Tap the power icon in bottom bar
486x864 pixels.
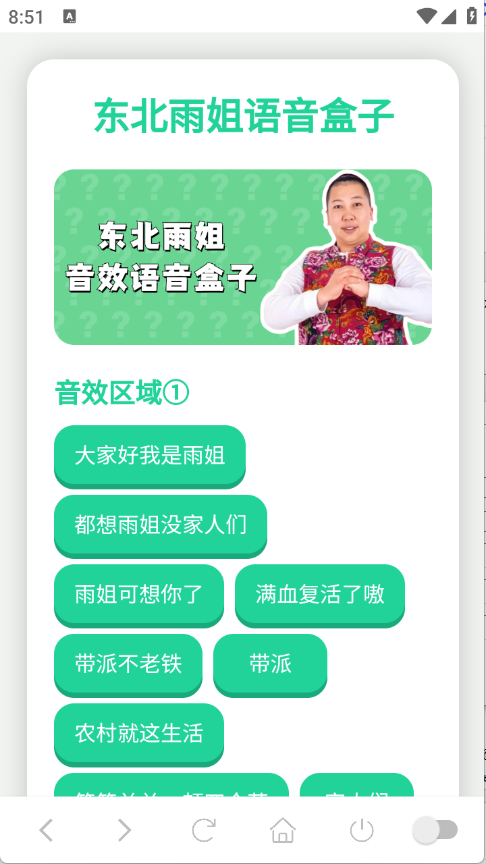tap(362, 830)
